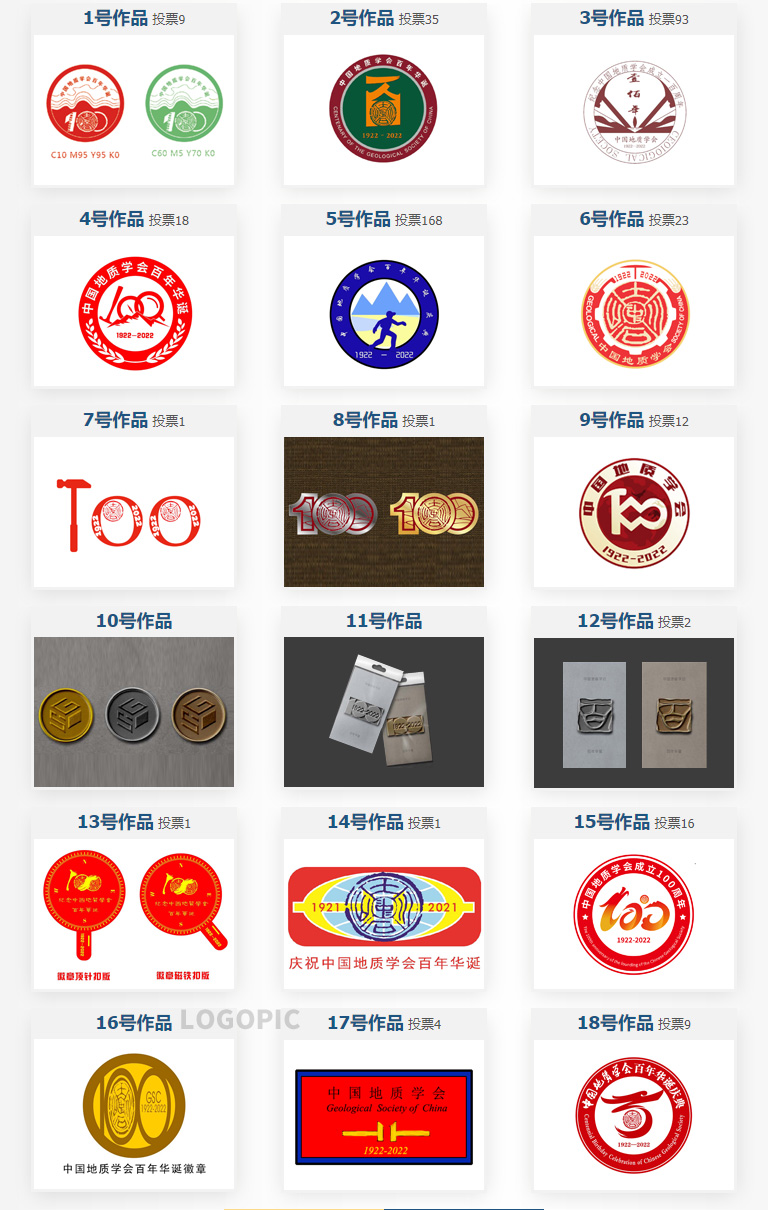Screen dimensions: 768x1210
Task: View entry 12 stone relief plaques
Action: click(x=634, y=713)
